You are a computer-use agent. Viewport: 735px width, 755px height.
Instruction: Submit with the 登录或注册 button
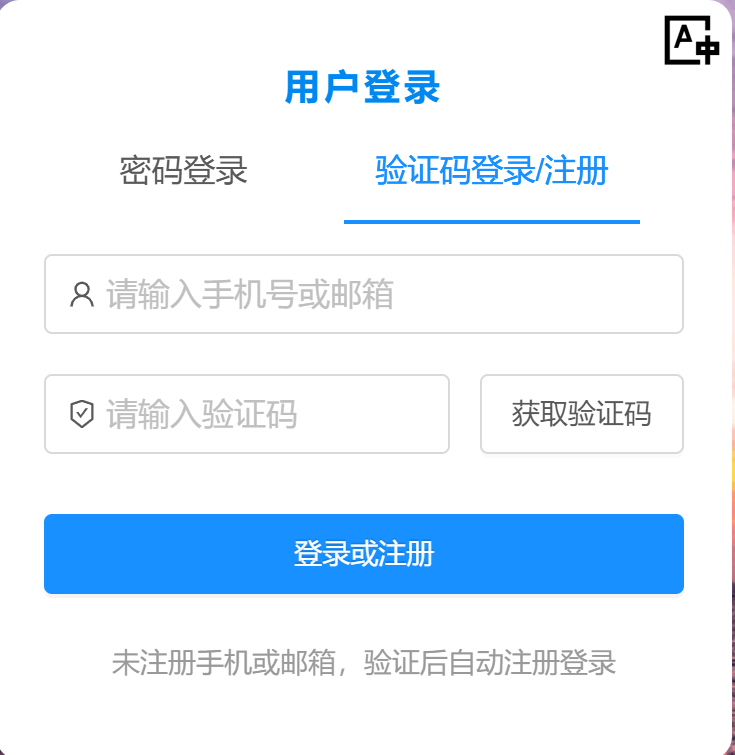pos(363,554)
